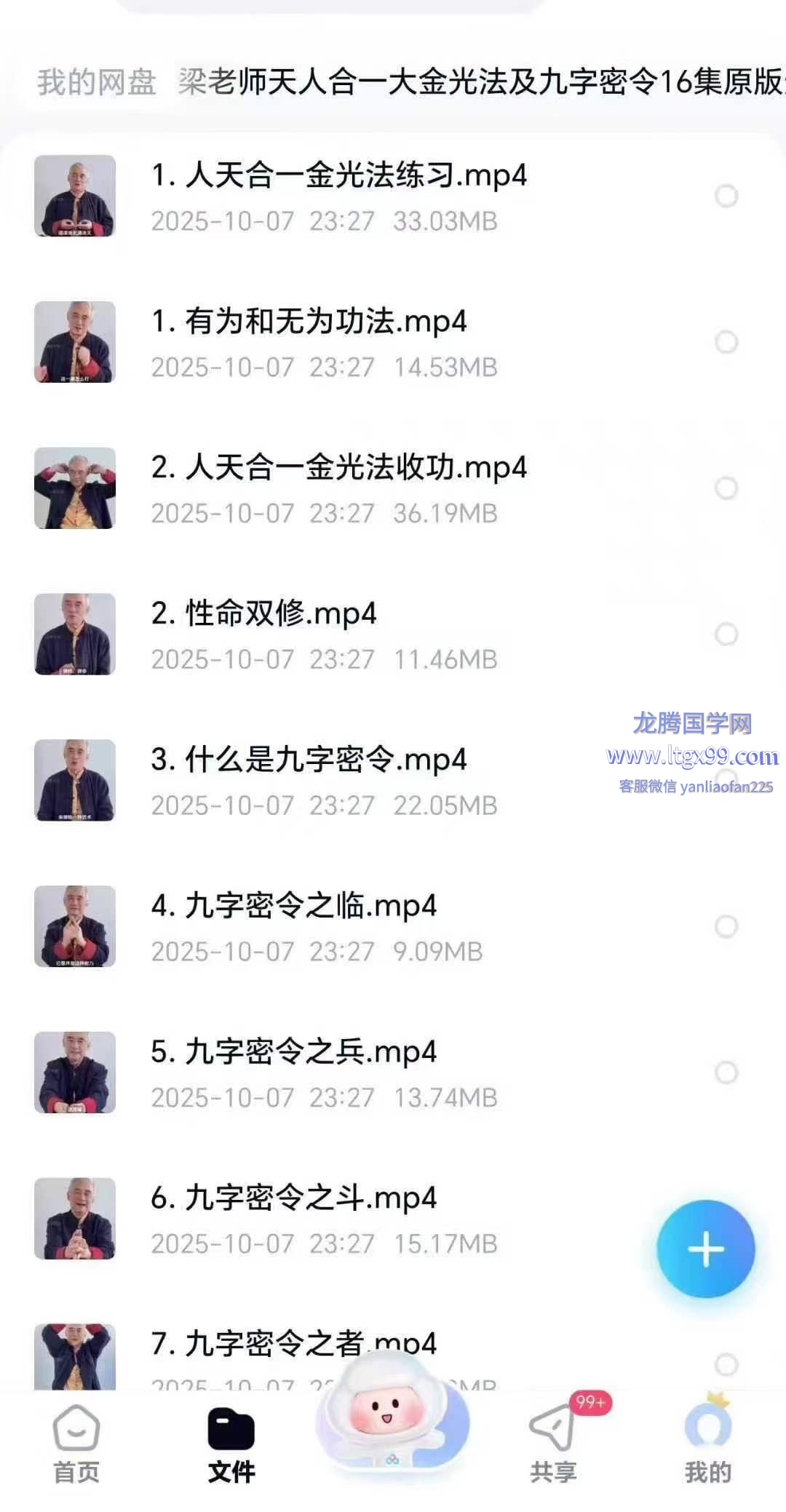The image size is (786, 1512).
Task: Tap the blue plus upload button
Action: [705, 1249]
